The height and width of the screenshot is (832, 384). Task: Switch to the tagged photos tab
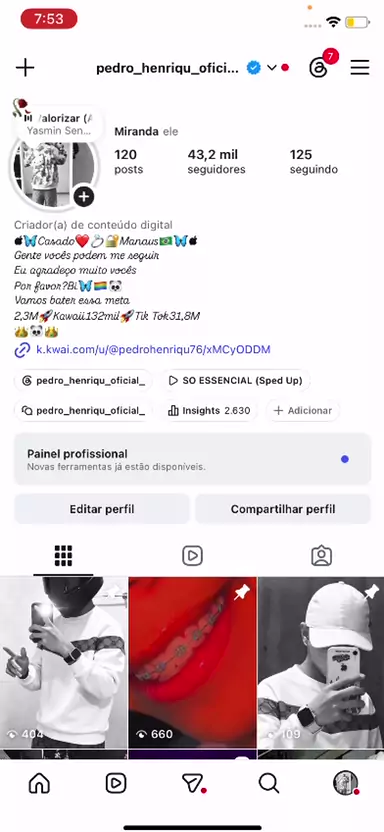click(x=321, y=556)
